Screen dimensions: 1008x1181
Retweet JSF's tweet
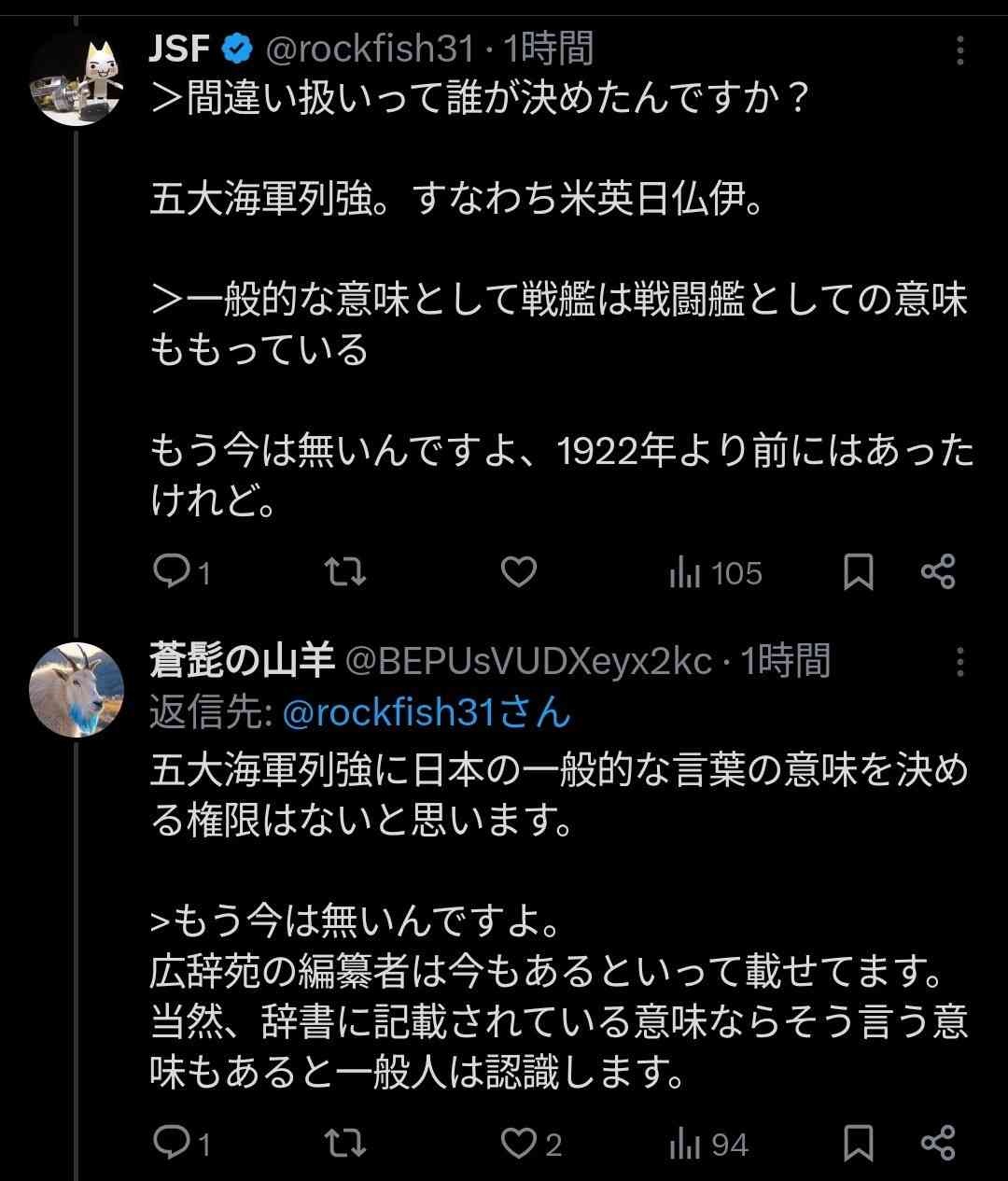point(344,571)
